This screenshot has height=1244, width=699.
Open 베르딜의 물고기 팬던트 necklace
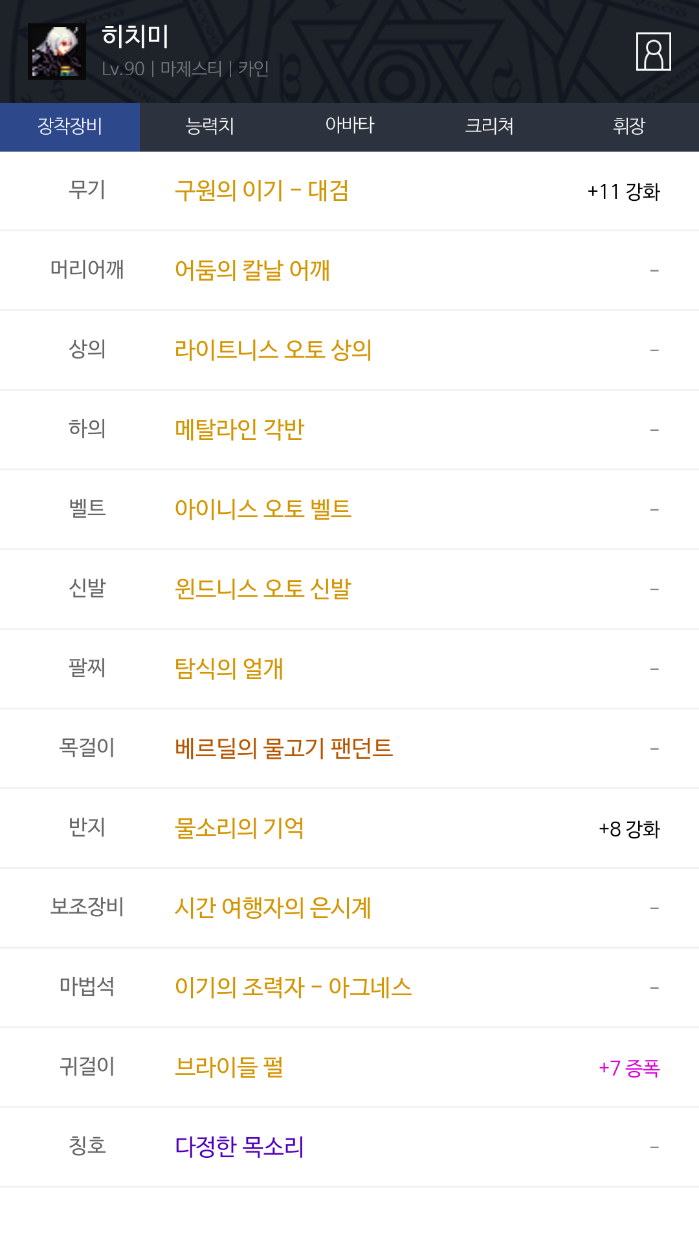(284, 748)
